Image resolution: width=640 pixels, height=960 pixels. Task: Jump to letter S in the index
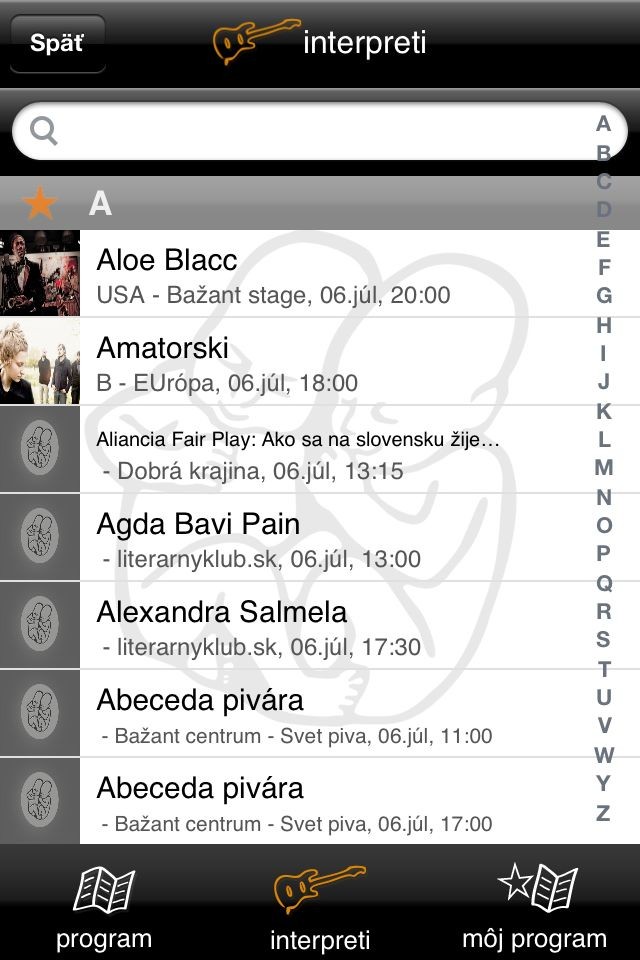[x=603, y=639]
